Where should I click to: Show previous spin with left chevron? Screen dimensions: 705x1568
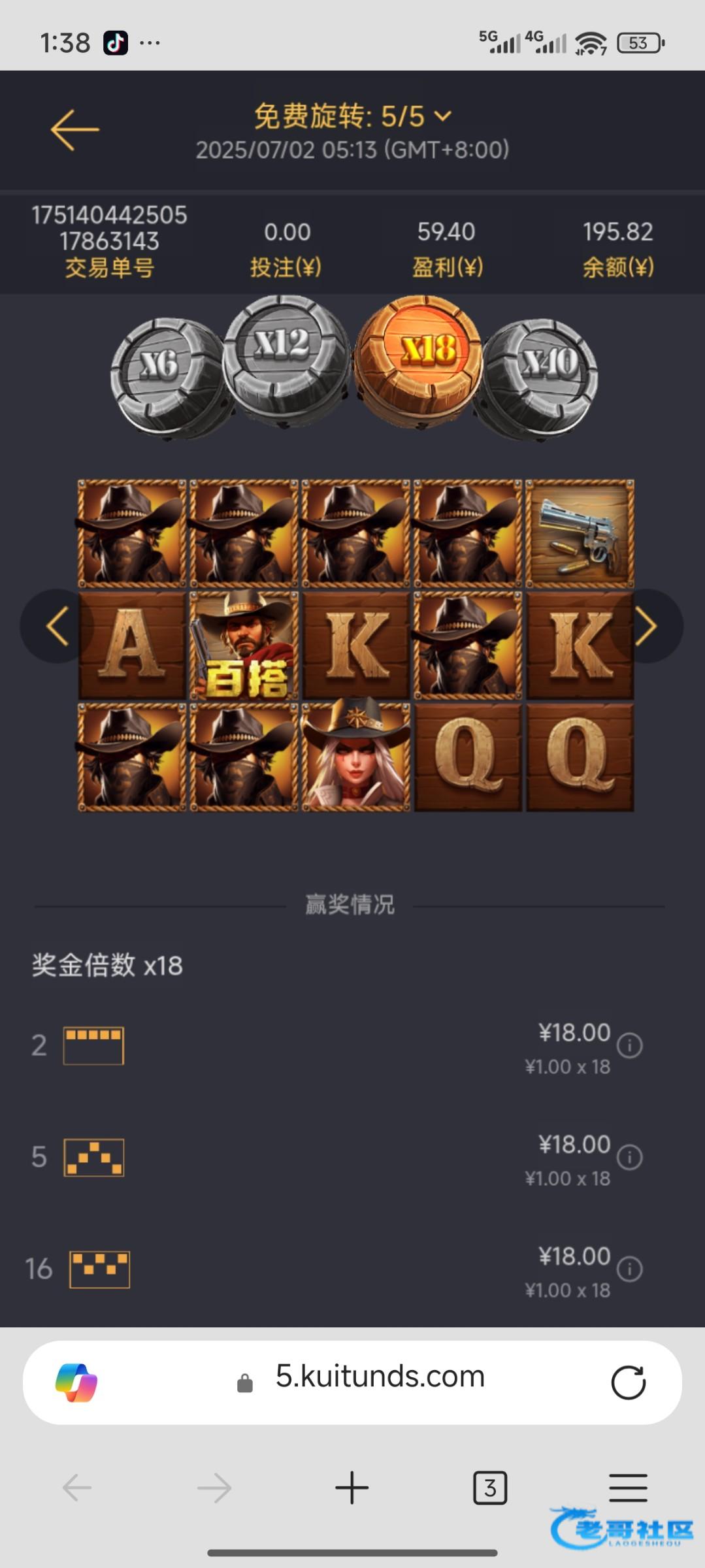click(57, 626)
